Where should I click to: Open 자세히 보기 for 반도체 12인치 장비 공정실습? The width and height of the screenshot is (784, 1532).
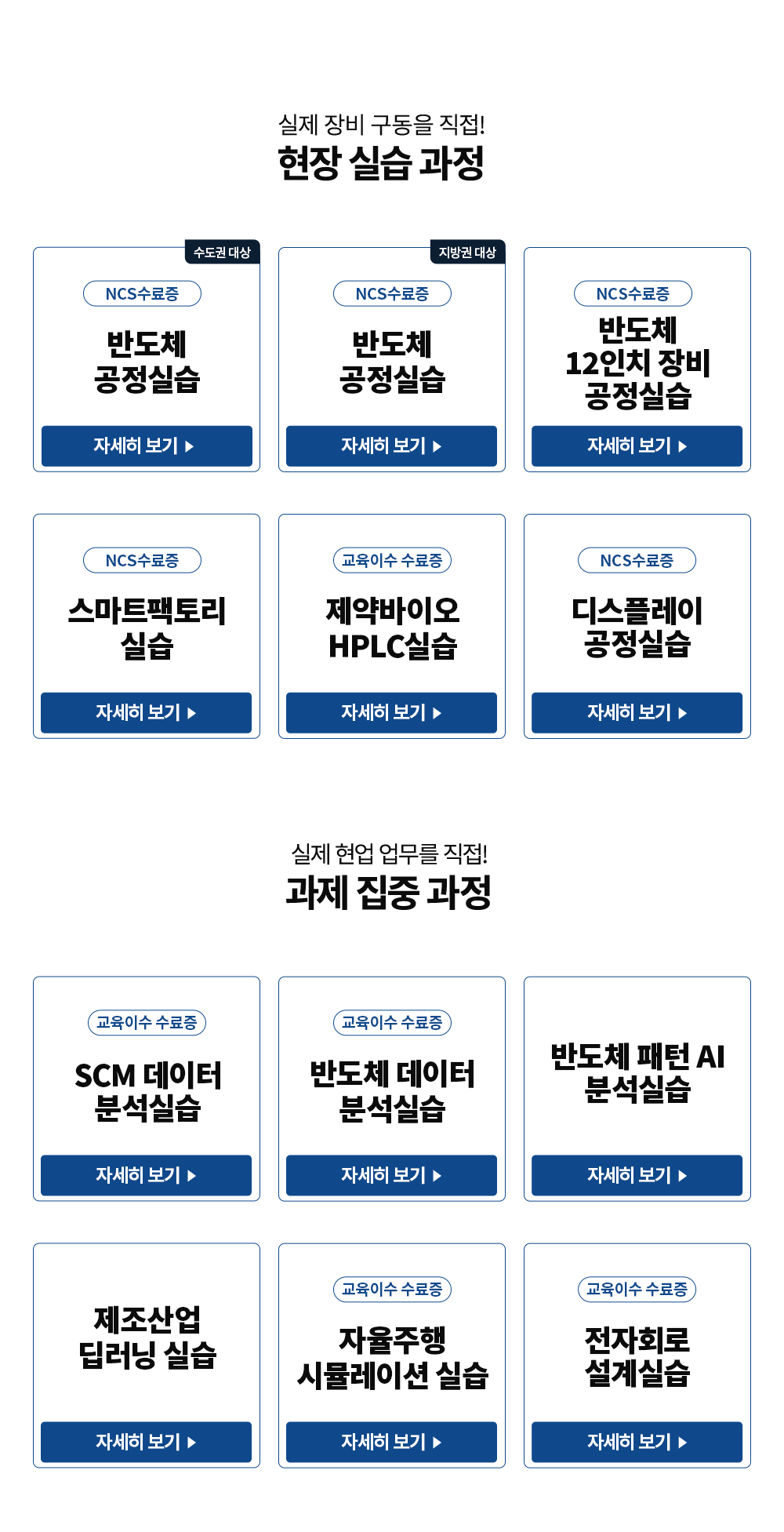click(x=637, y=446)
